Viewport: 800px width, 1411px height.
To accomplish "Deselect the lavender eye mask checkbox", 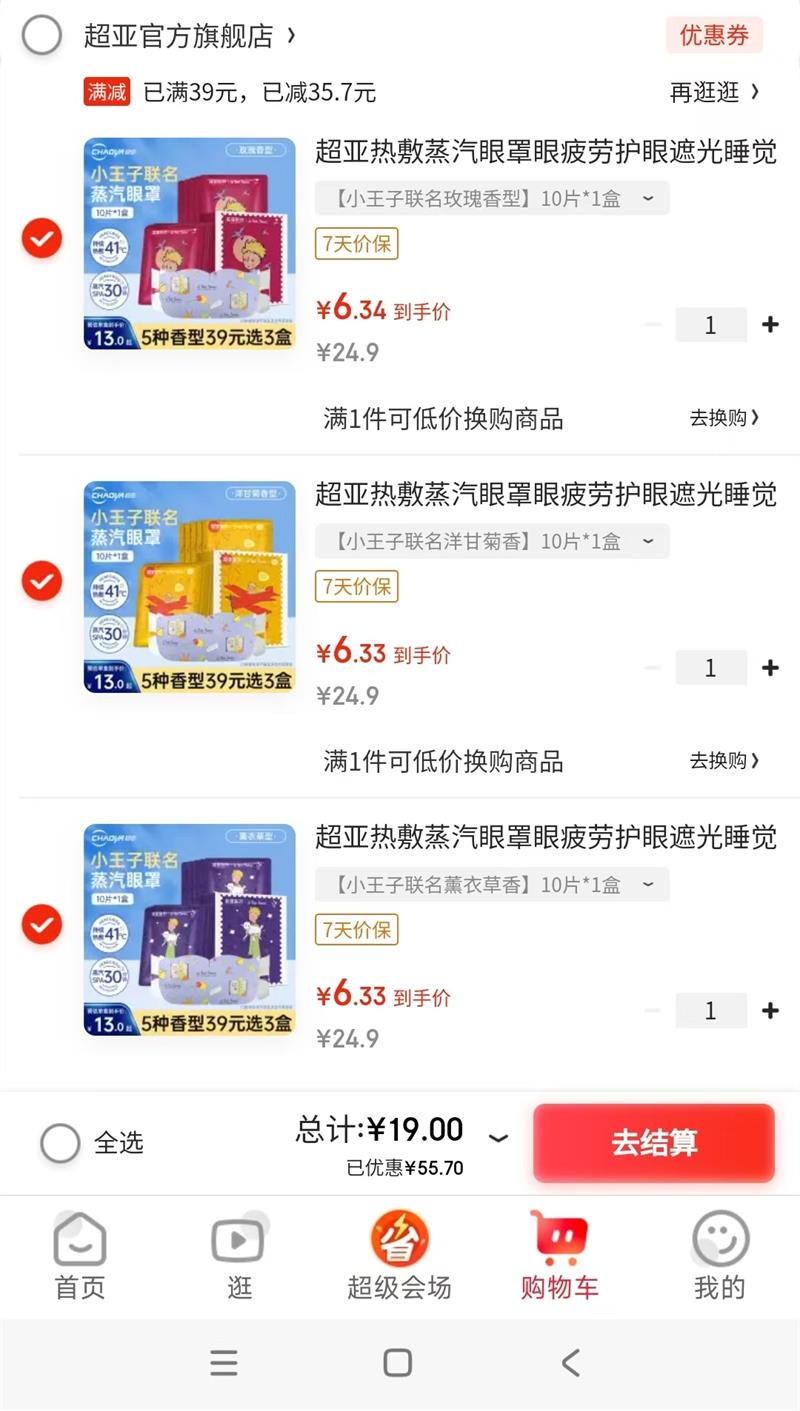I will click(41, 924).
